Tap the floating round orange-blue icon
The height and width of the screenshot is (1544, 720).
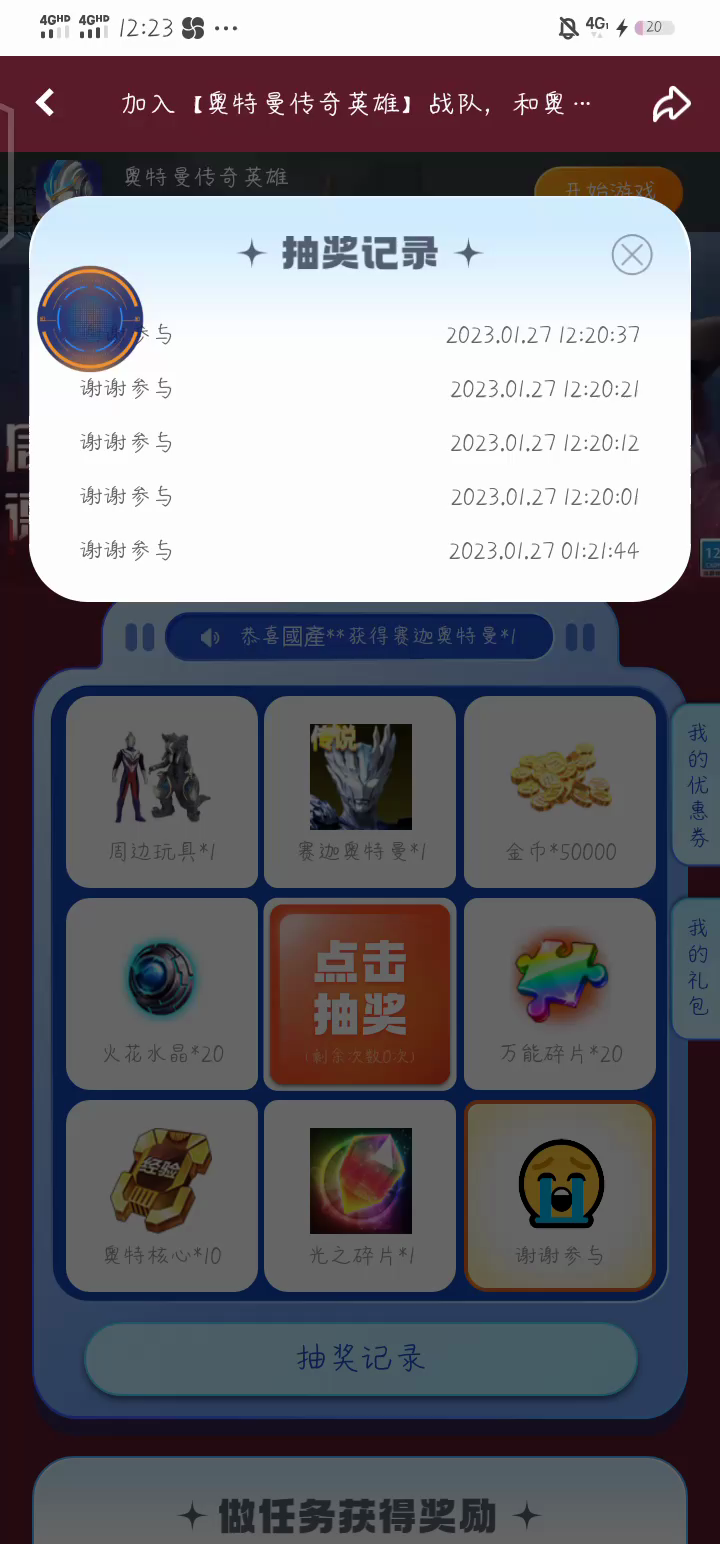click(90, 319)
